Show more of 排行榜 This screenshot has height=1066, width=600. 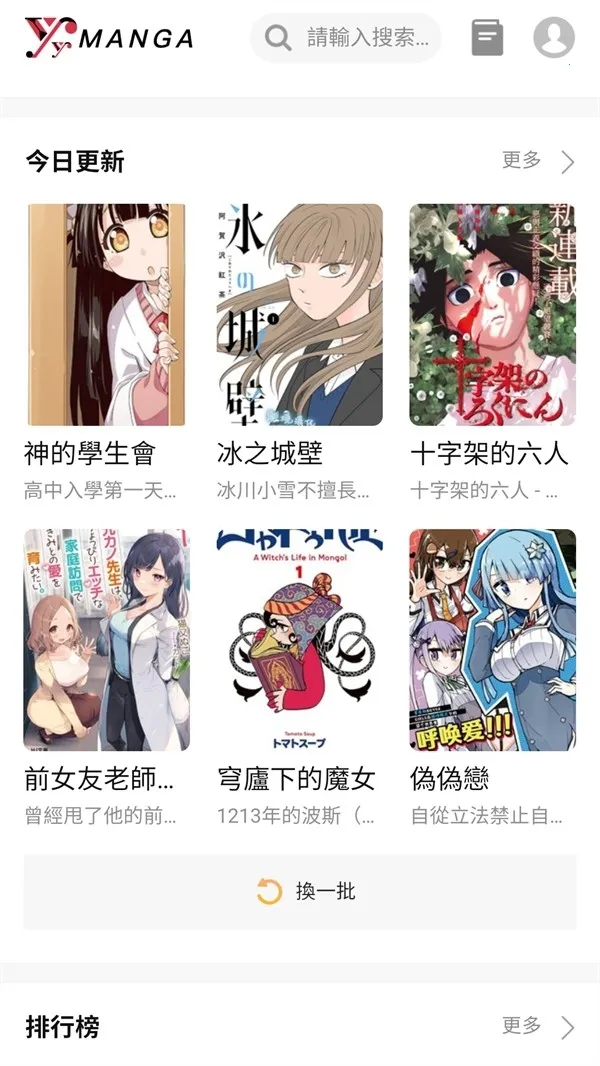pyautogui.click(x=538, y=1026)
